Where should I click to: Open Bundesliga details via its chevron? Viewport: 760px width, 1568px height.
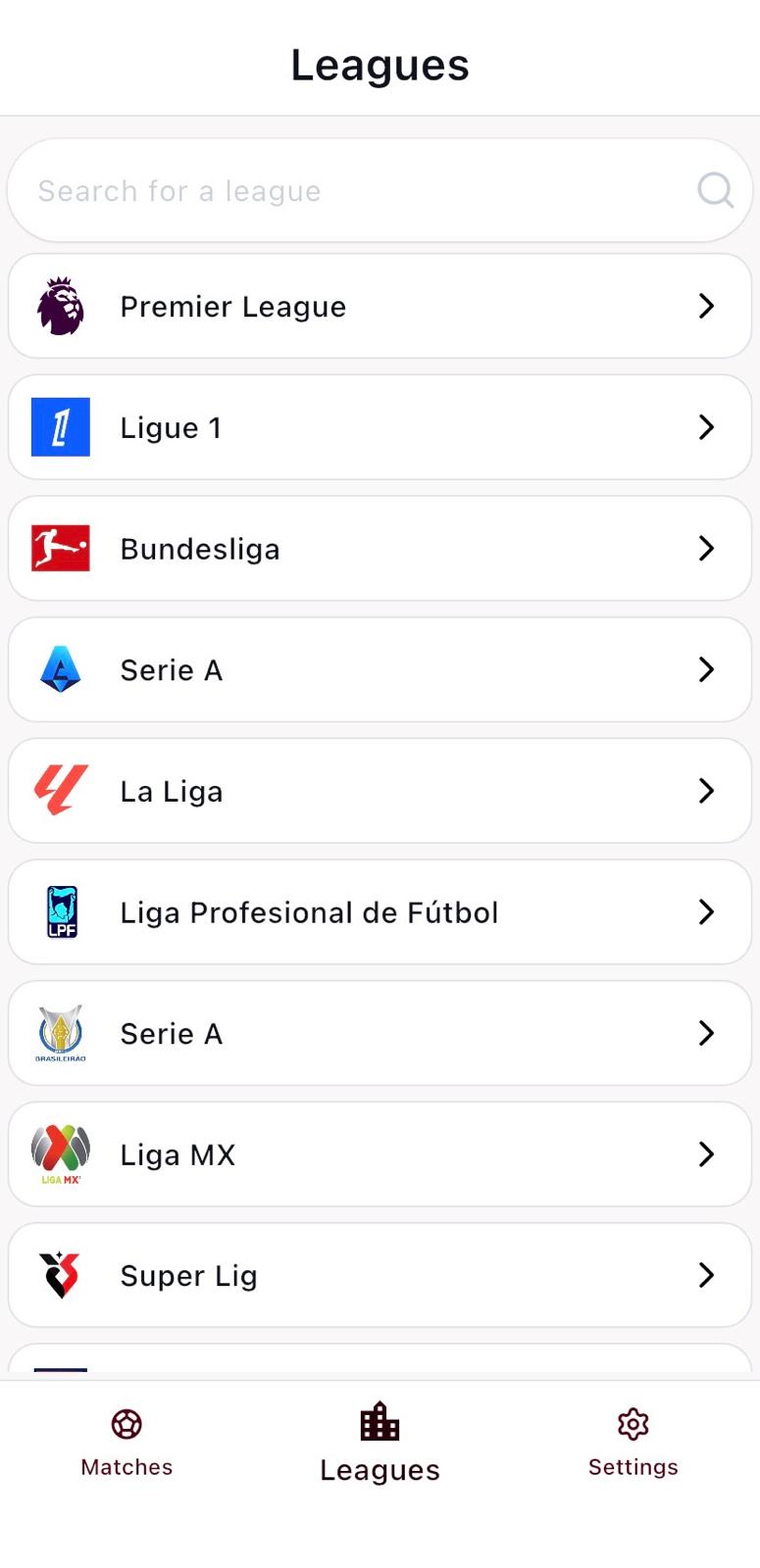pyautogui.click(x=706, y=548)
